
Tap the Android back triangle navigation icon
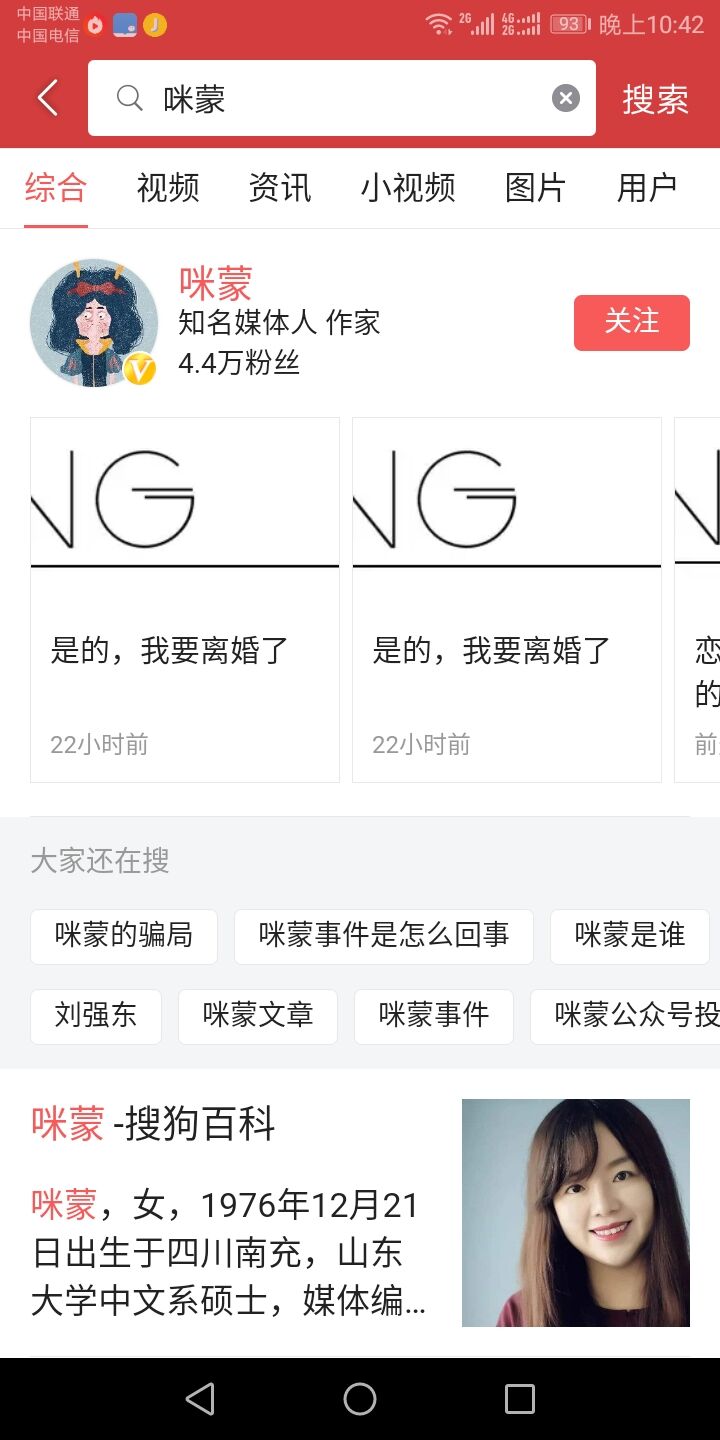point(200,1399)
